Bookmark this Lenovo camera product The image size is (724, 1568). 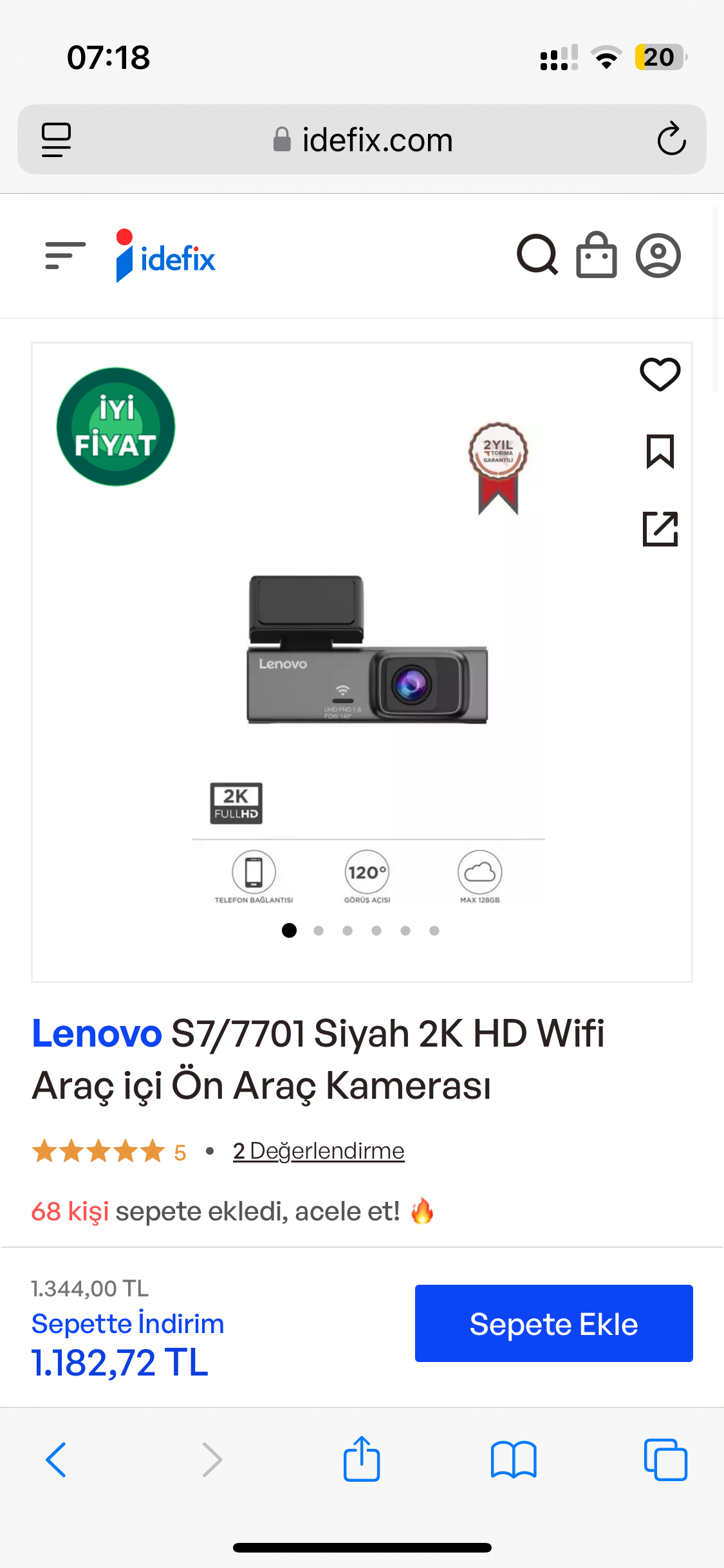pos(660,452)
